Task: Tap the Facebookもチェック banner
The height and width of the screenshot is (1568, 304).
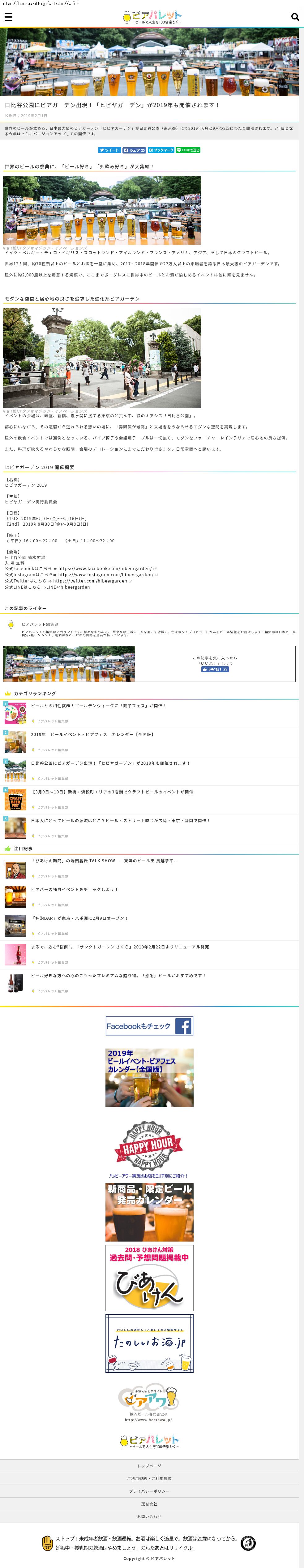Action: click(149, 1026)
